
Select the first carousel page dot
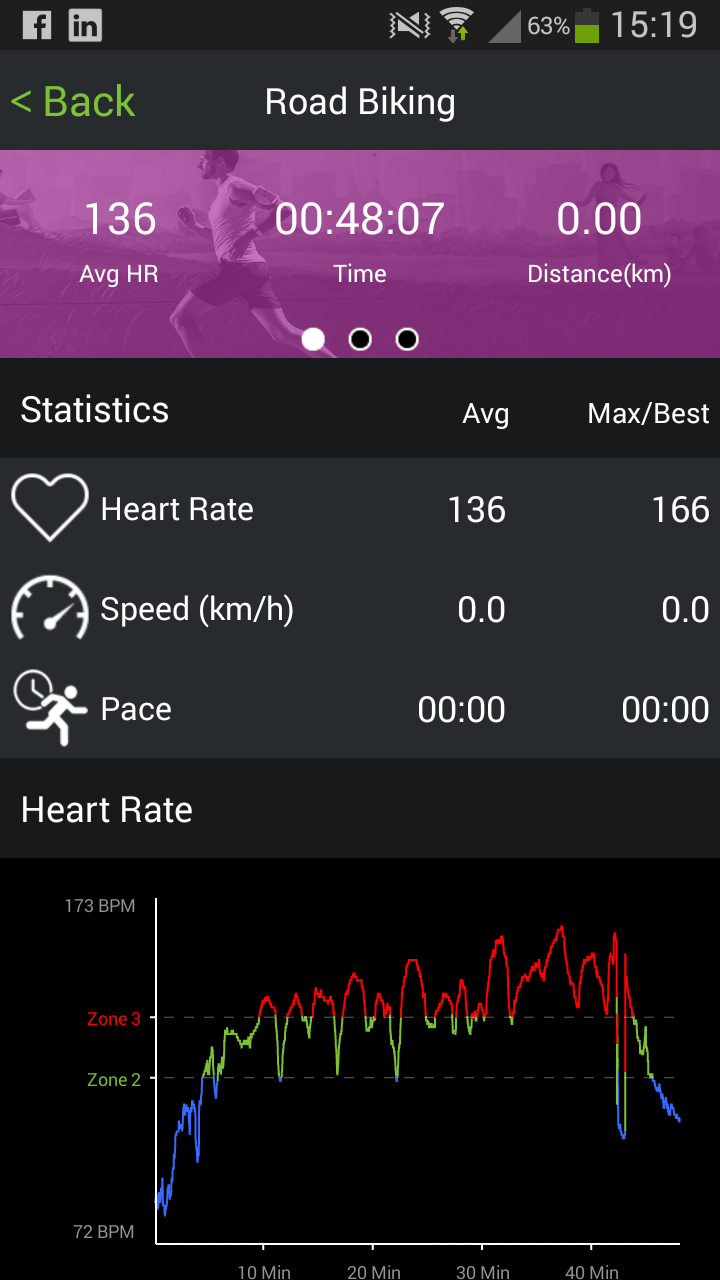click(x=313, y=338)
